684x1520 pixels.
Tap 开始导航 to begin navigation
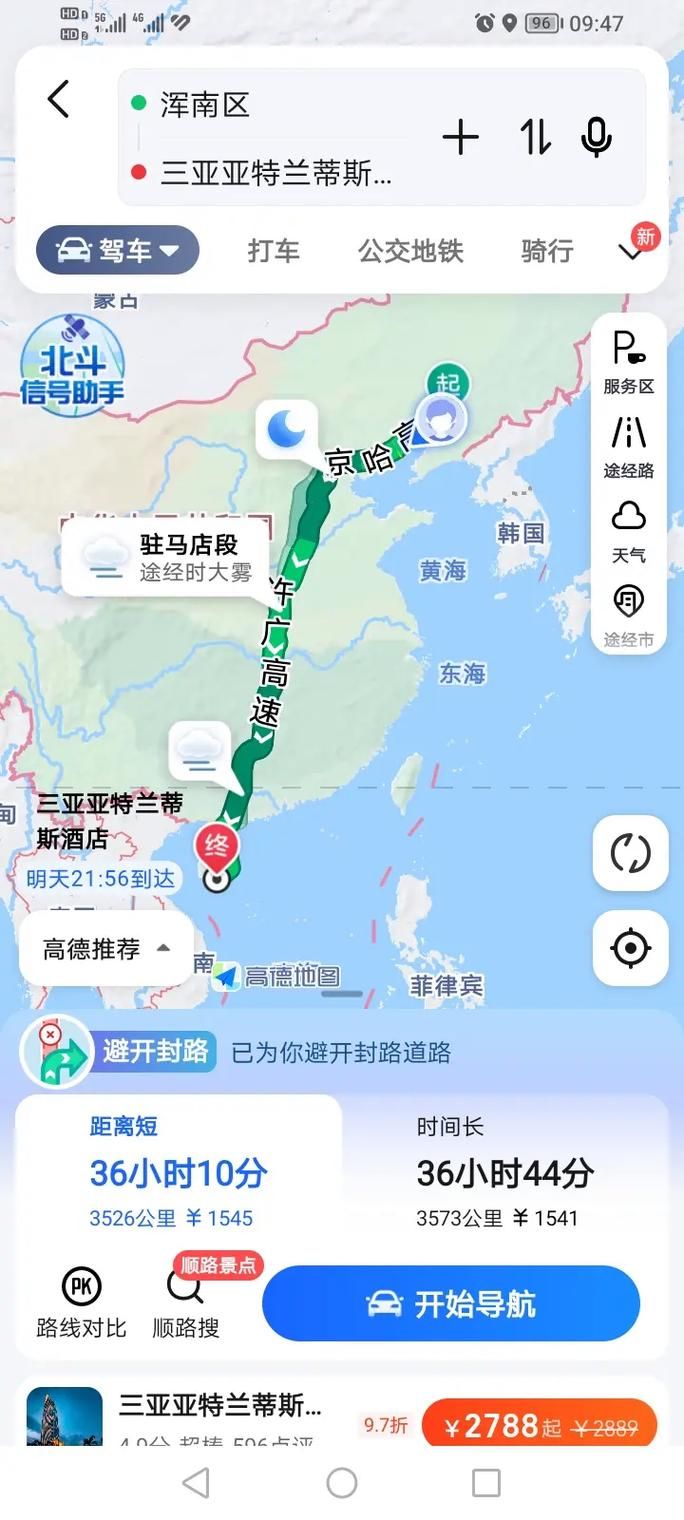pyautogui.click(x=451, y=1304)
